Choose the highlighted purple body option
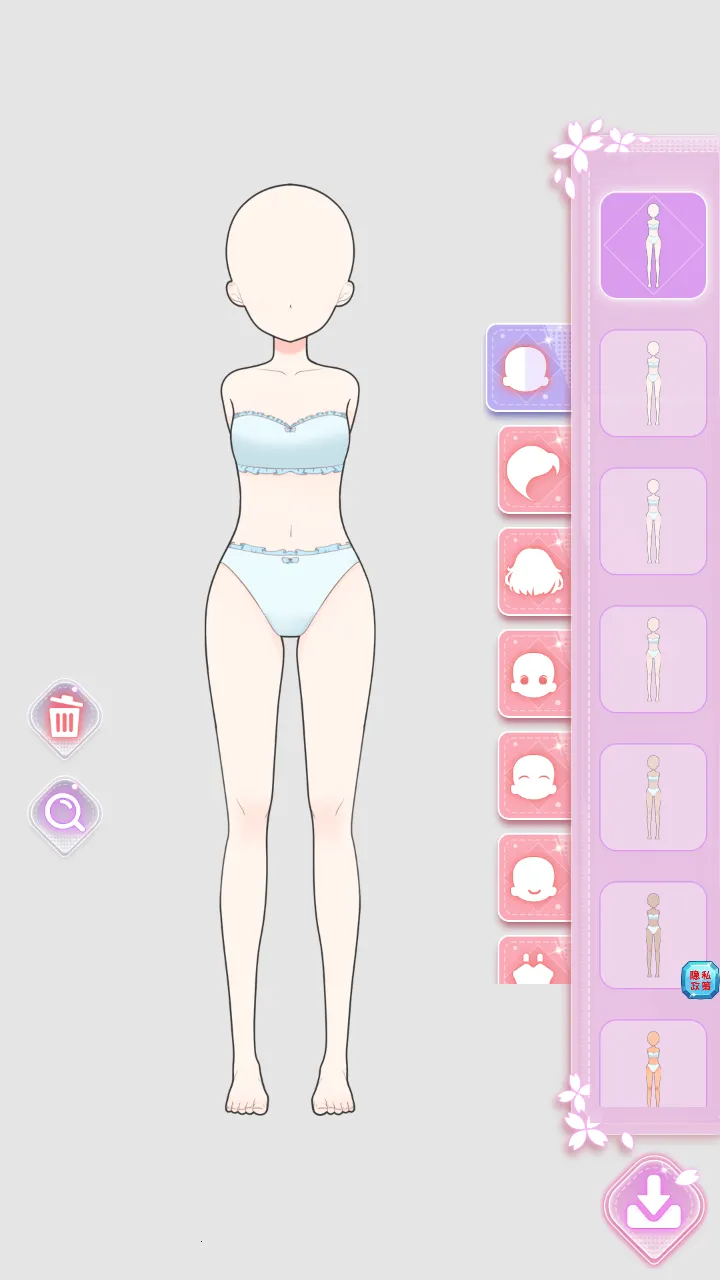This screenshot has height=1280, width=720. [653, 246]
